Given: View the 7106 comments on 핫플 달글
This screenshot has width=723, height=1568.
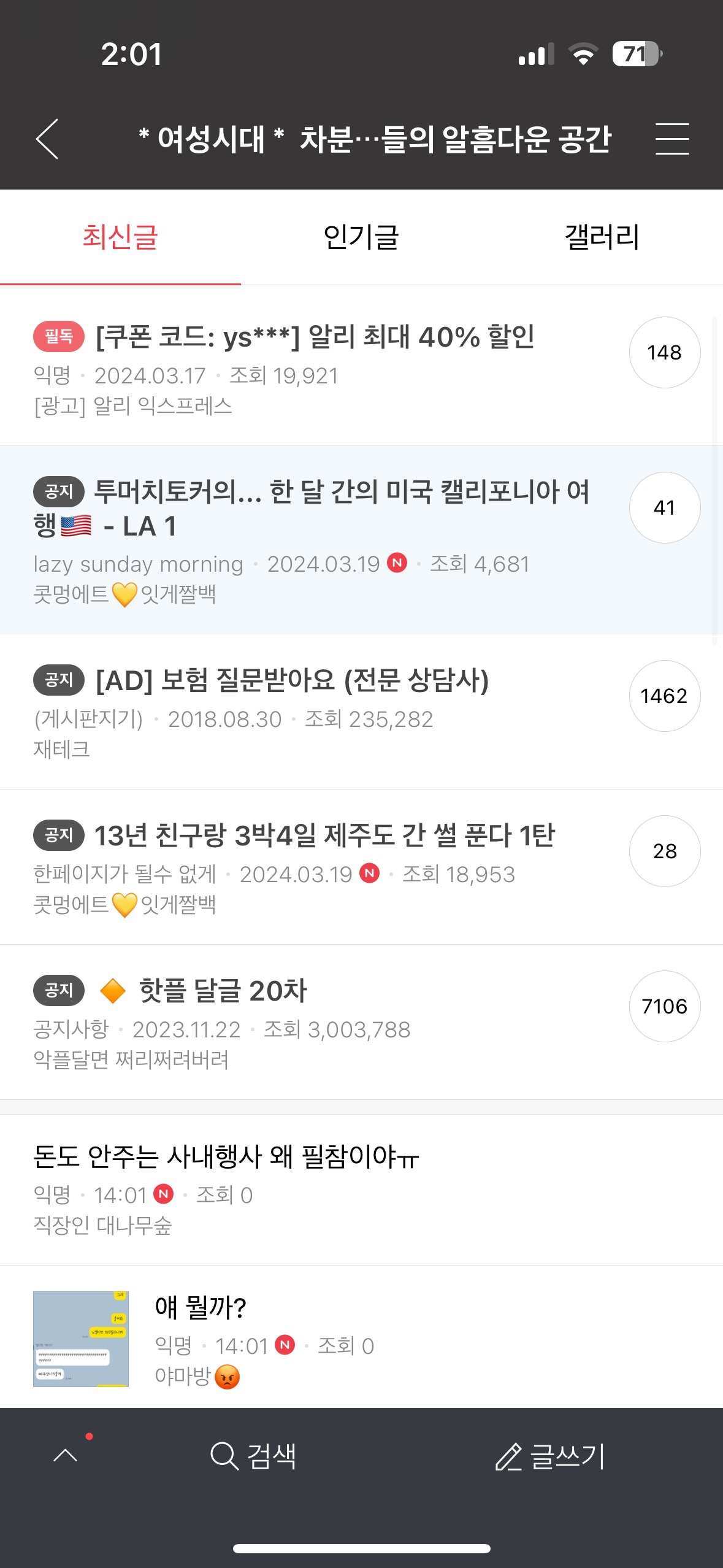Looking at the screenshot, I should click(664, 1007).
